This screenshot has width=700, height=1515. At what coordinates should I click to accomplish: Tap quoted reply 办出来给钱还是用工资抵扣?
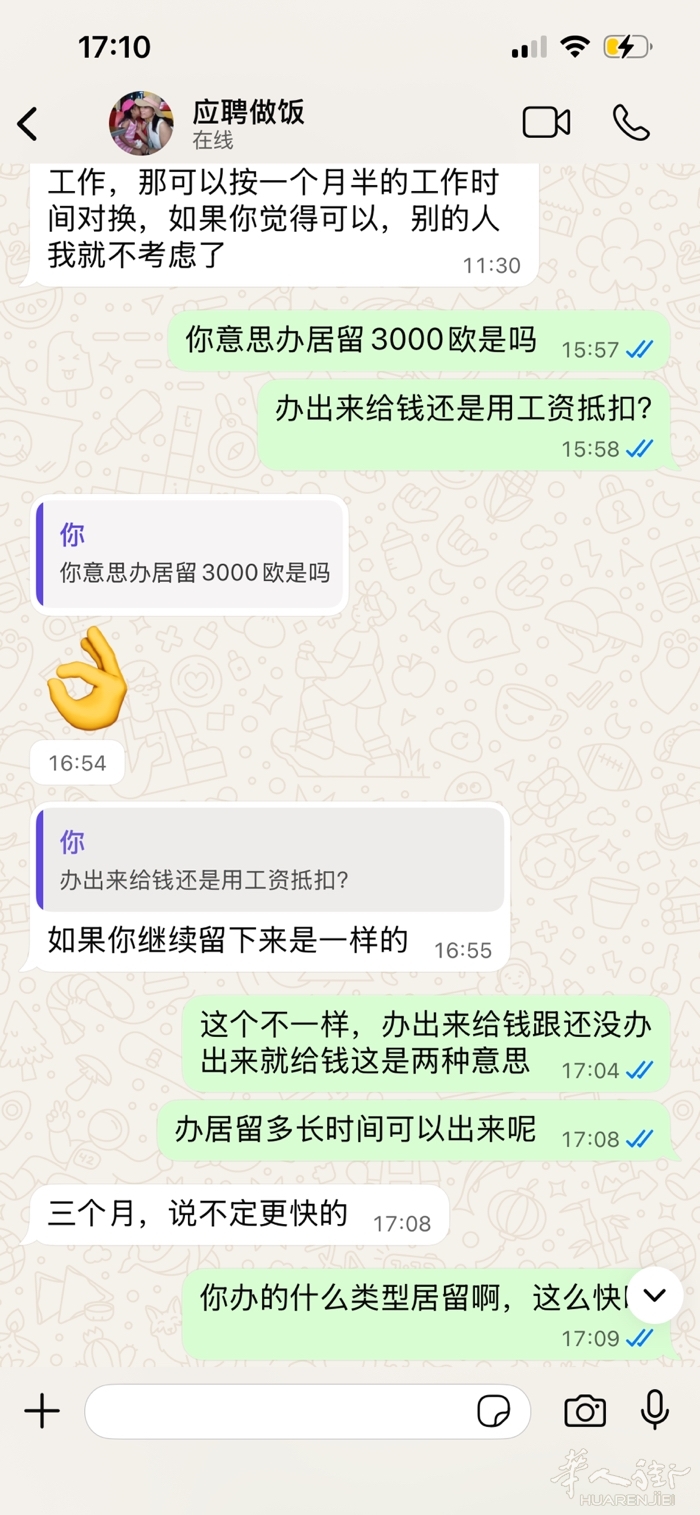(270, 860)
